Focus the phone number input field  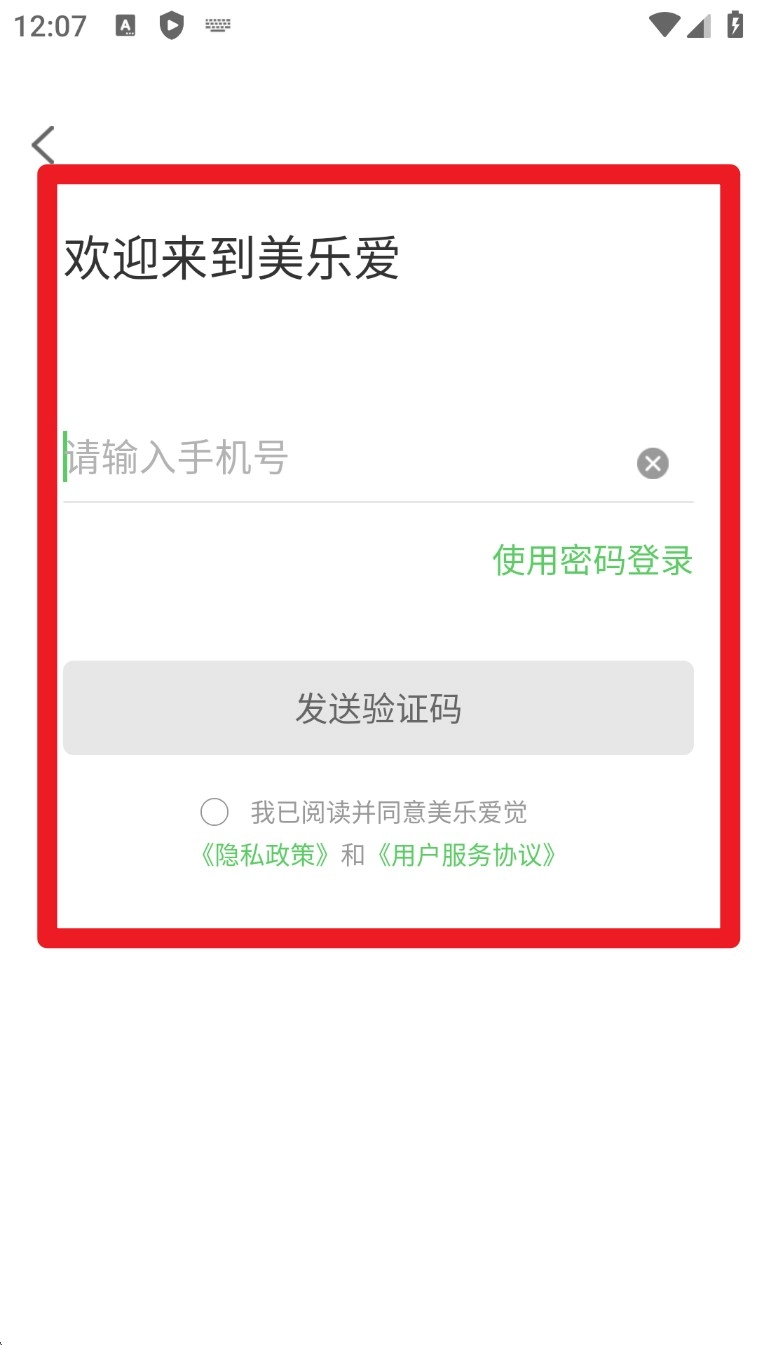tap(340, 460)
